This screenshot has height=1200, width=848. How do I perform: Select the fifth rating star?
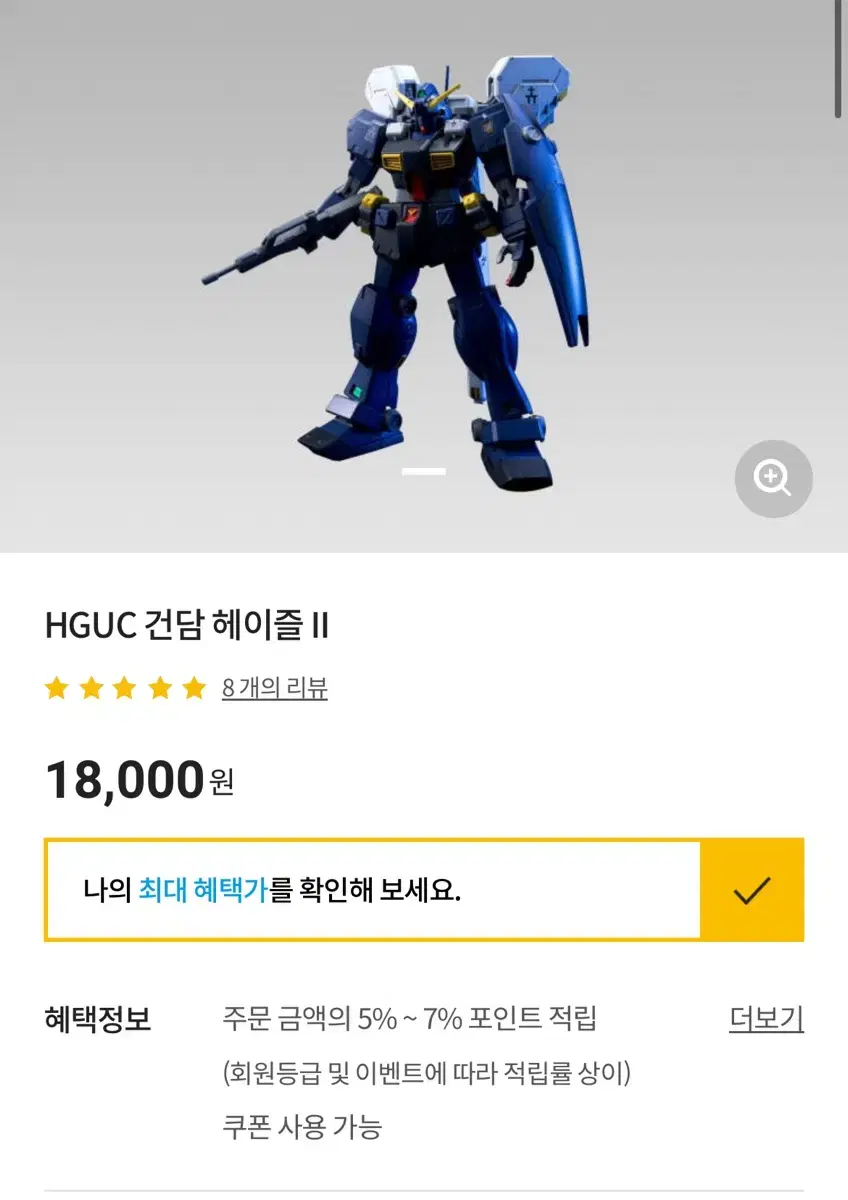(190, 687)
